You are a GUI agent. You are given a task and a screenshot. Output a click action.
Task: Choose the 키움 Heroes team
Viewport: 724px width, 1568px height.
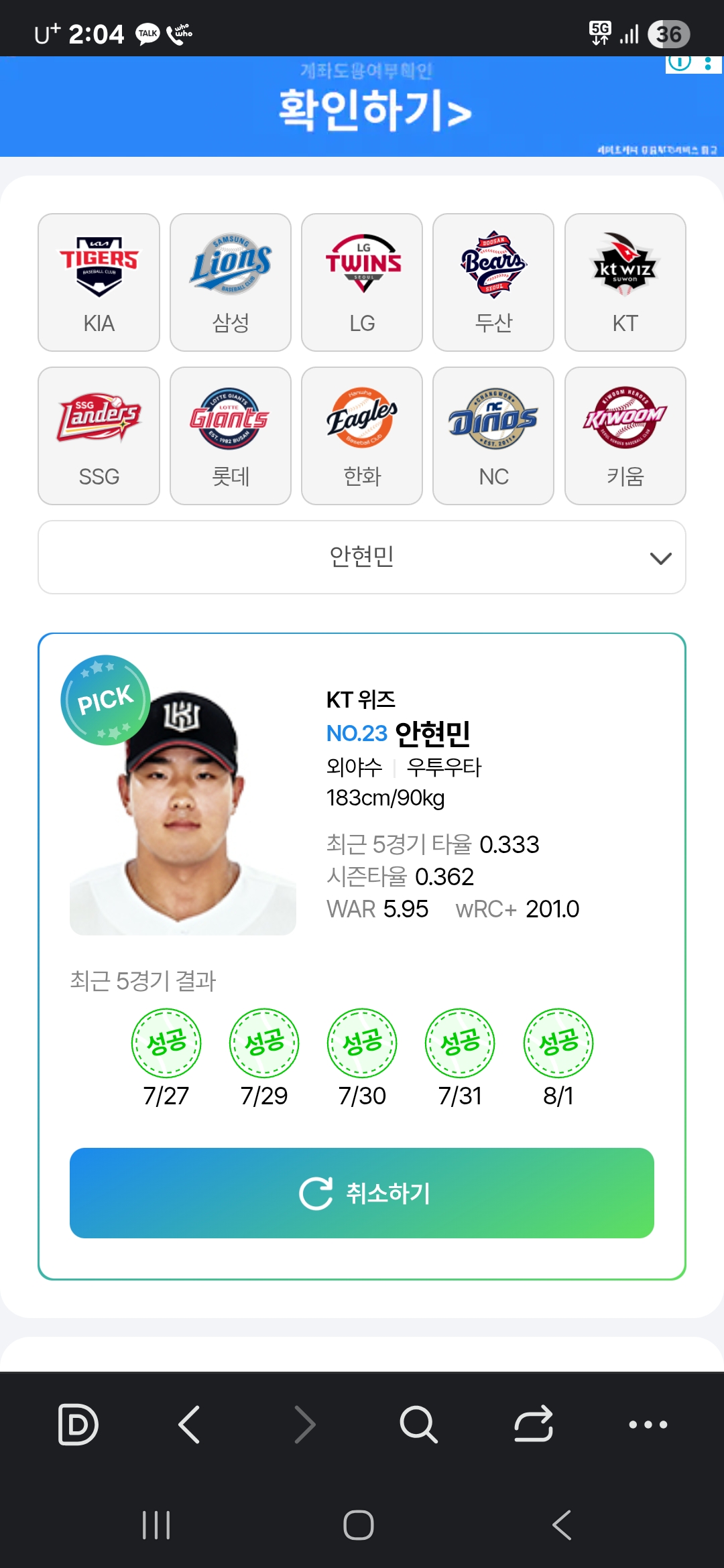click(x=625, y=436)
